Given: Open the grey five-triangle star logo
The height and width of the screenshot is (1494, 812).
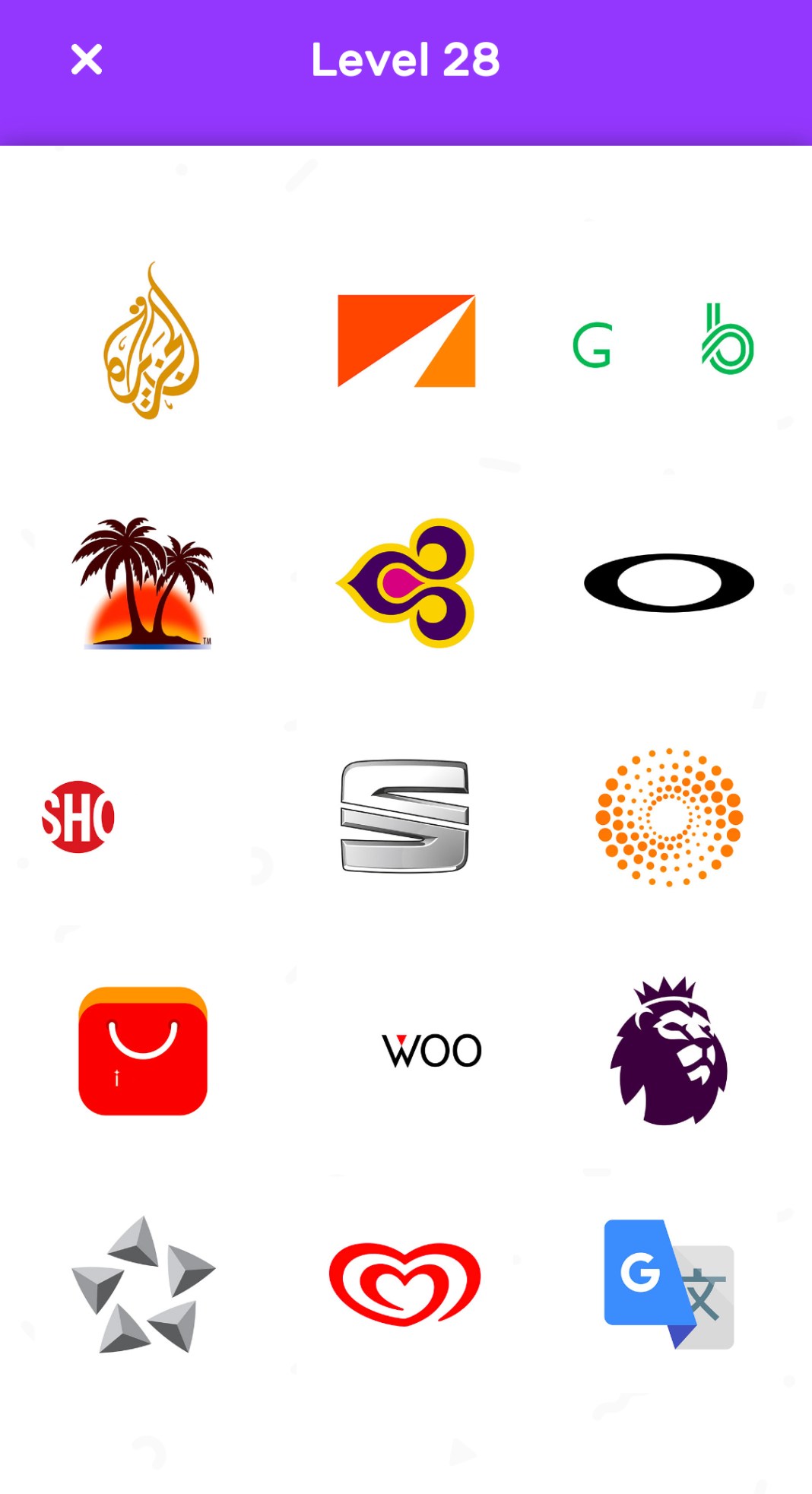Looking at the screenshot, I should (143, 1284).
